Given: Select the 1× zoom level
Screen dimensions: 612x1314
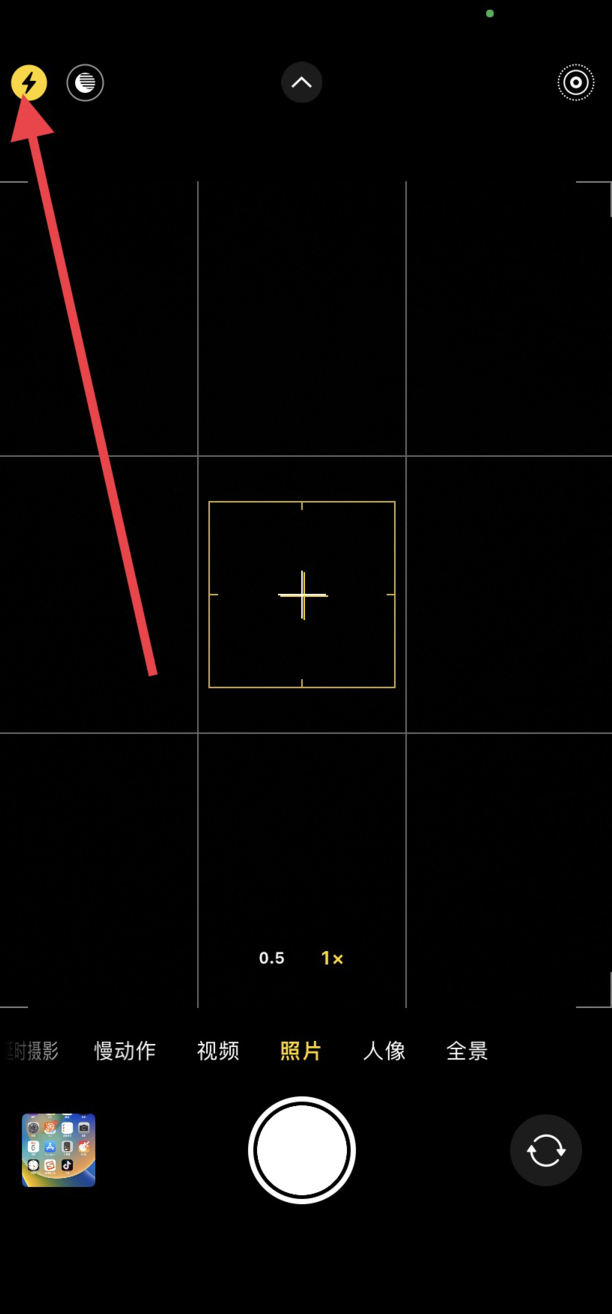Looking at the screenshot, I should point(332,958).
